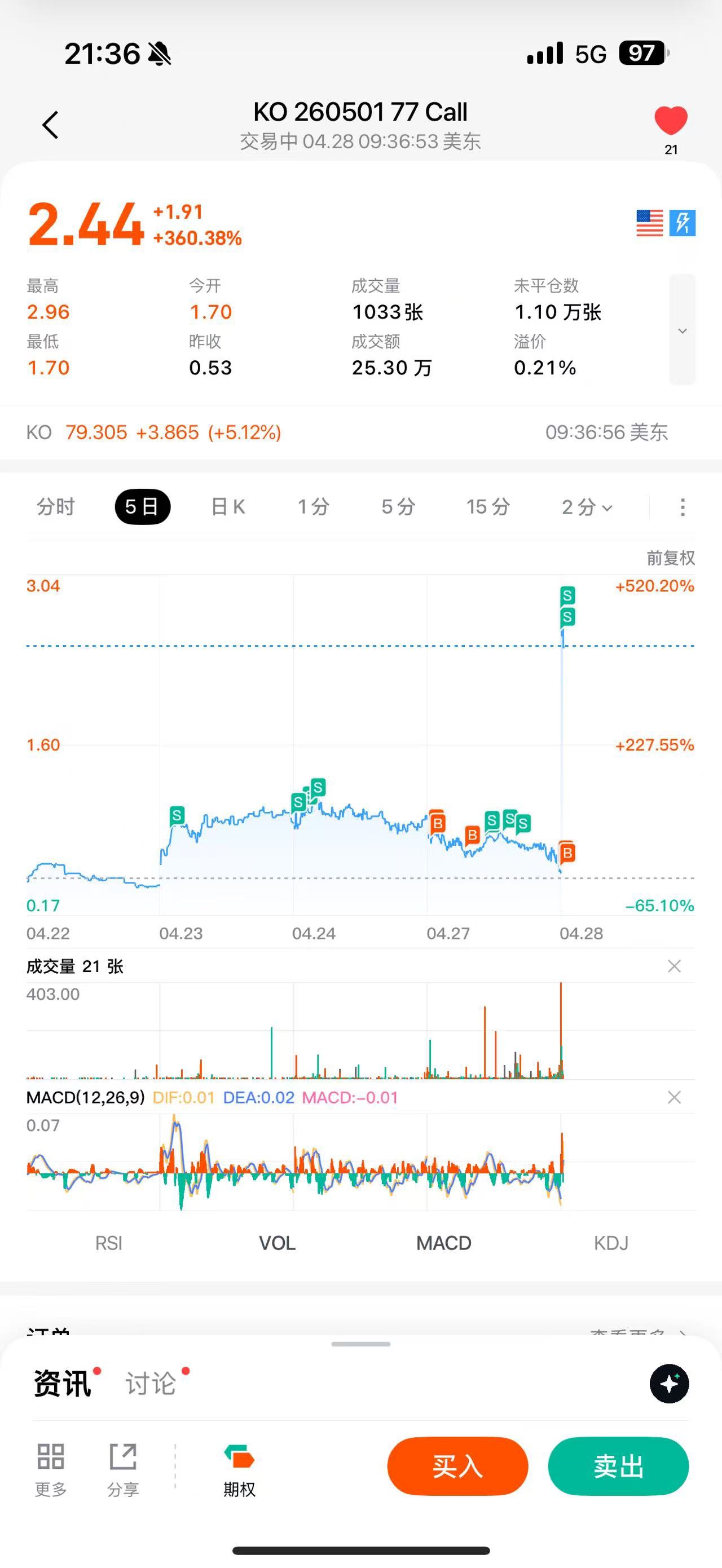Switch to the 分时 chart tab
The image size is (722, 1568).
(55, 506)
